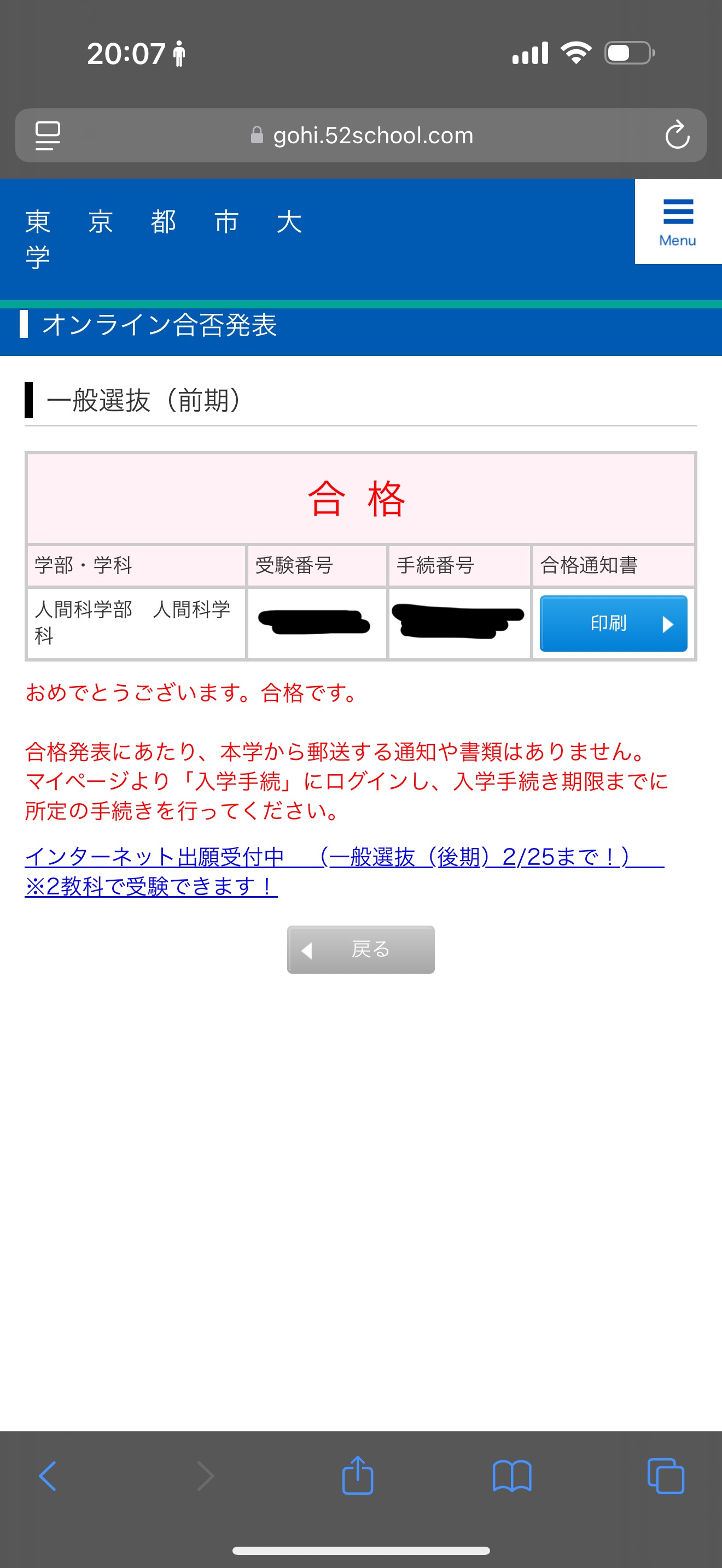Go back with the 戻る button

point(360,949)
